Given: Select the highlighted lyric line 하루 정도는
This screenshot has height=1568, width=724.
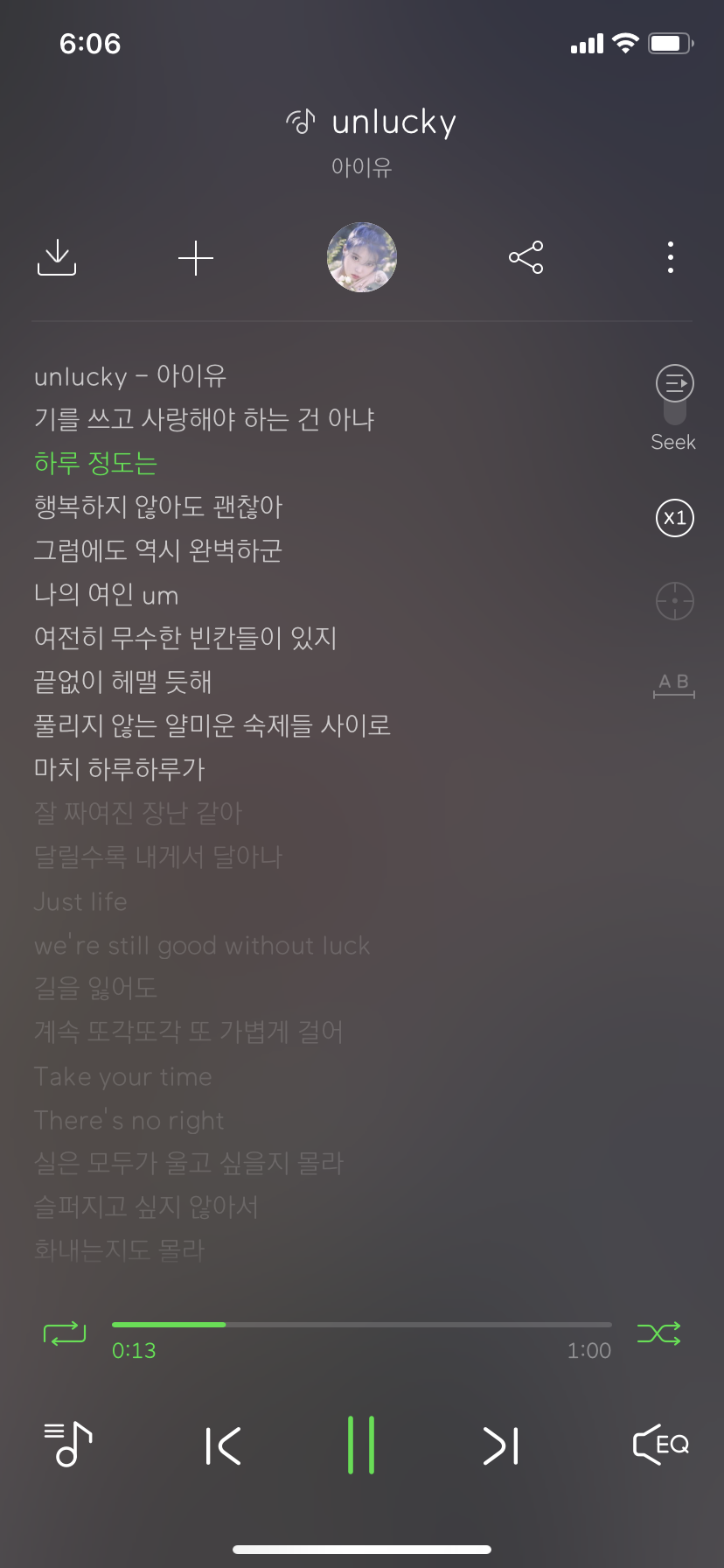Looking at the screenshot, I should click(x=94, y=463).
